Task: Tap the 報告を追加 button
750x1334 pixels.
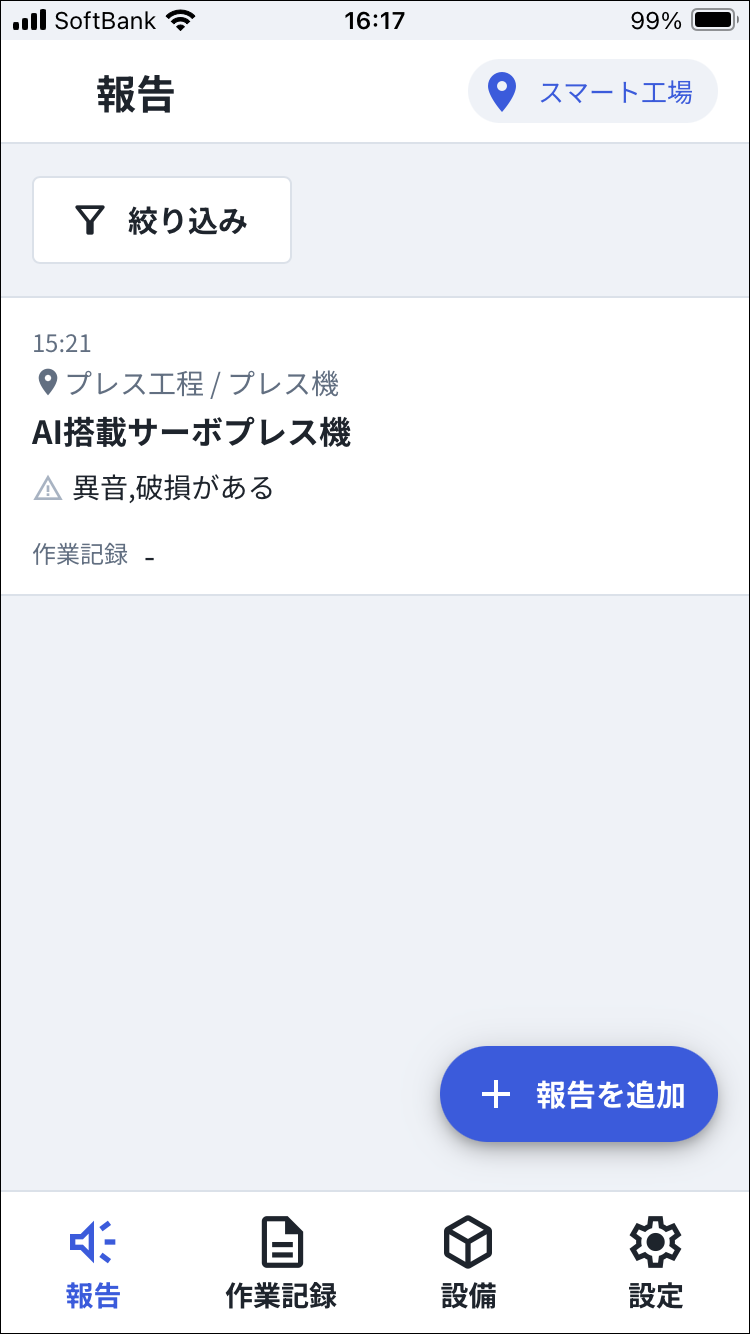Action: 579,1094
